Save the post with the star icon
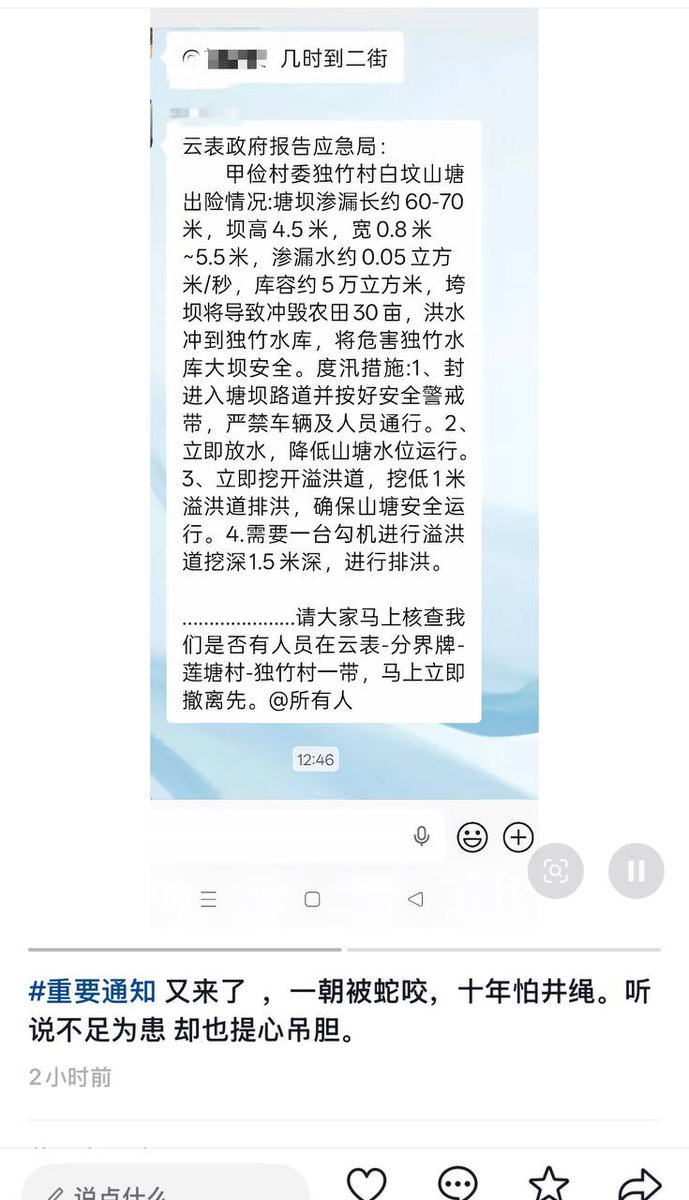Image resolution: width=689 pixels, height=1200 pixels. point(549,1184)
